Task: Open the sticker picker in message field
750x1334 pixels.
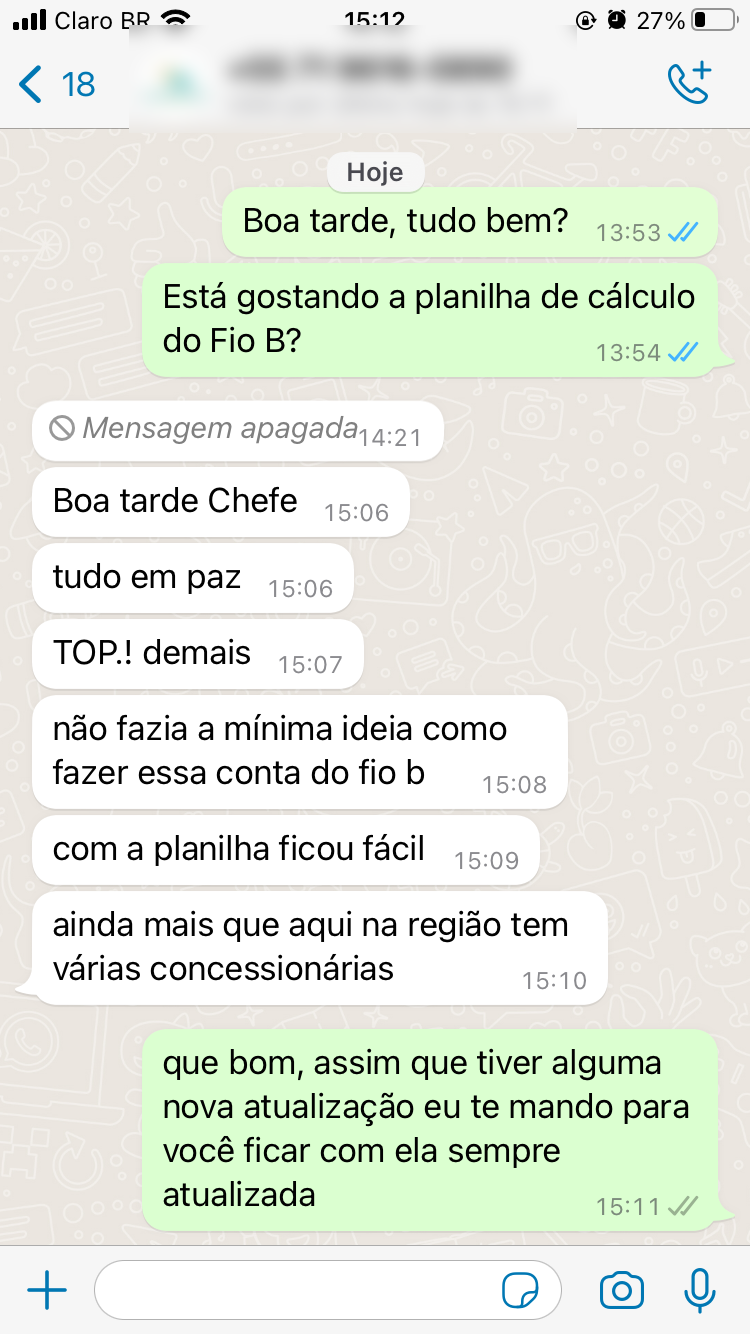Action: [x=520, y=1291]
